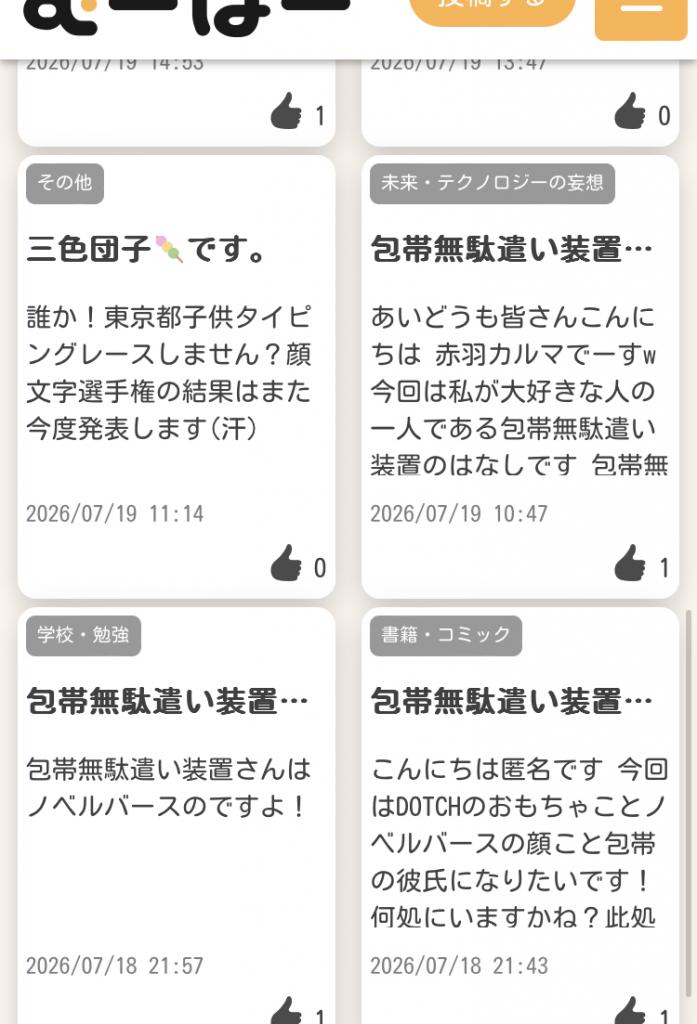Tap the orange post button in header
Viewport: 697px width, 1024px height.
[492, 10]
